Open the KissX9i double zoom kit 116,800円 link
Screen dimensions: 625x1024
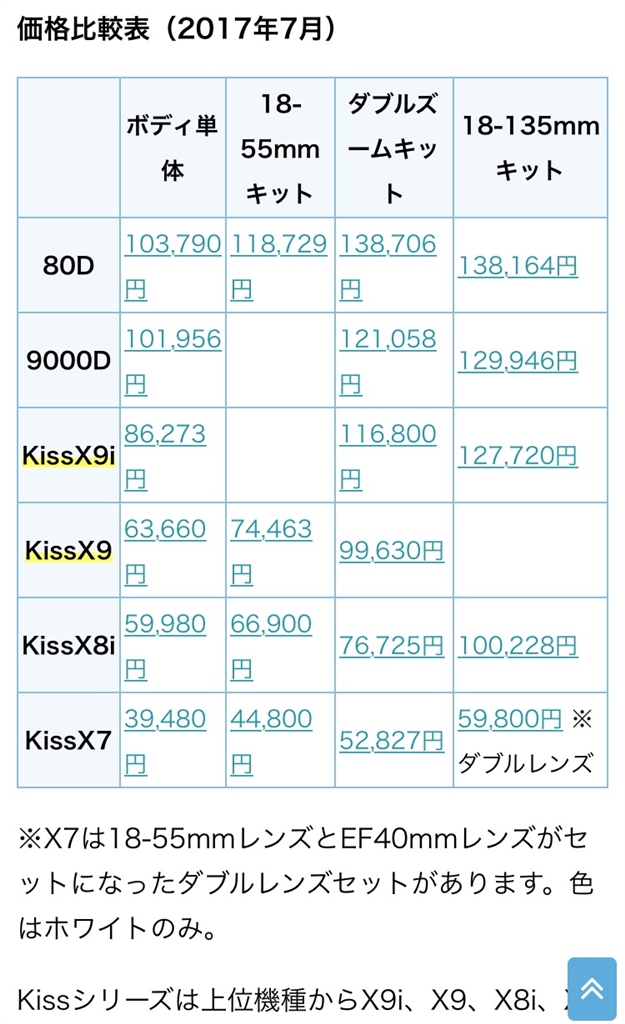[388, 434]
